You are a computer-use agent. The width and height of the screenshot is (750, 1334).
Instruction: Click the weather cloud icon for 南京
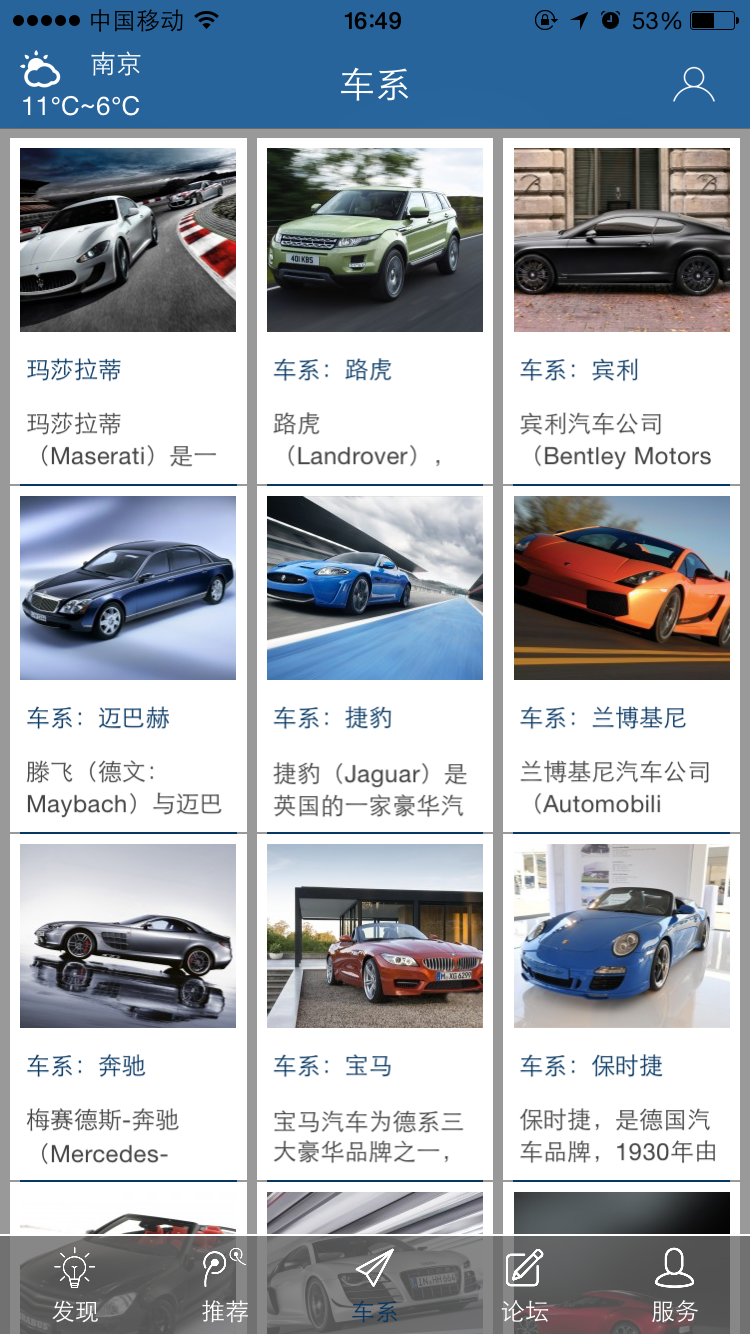[x=41, y=71]
